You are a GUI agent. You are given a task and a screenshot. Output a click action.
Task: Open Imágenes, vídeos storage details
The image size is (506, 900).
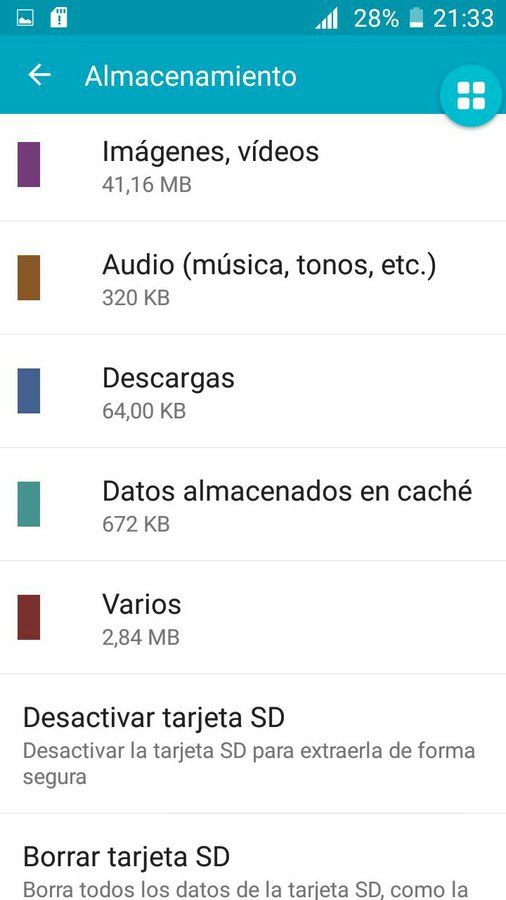point(253,164)
